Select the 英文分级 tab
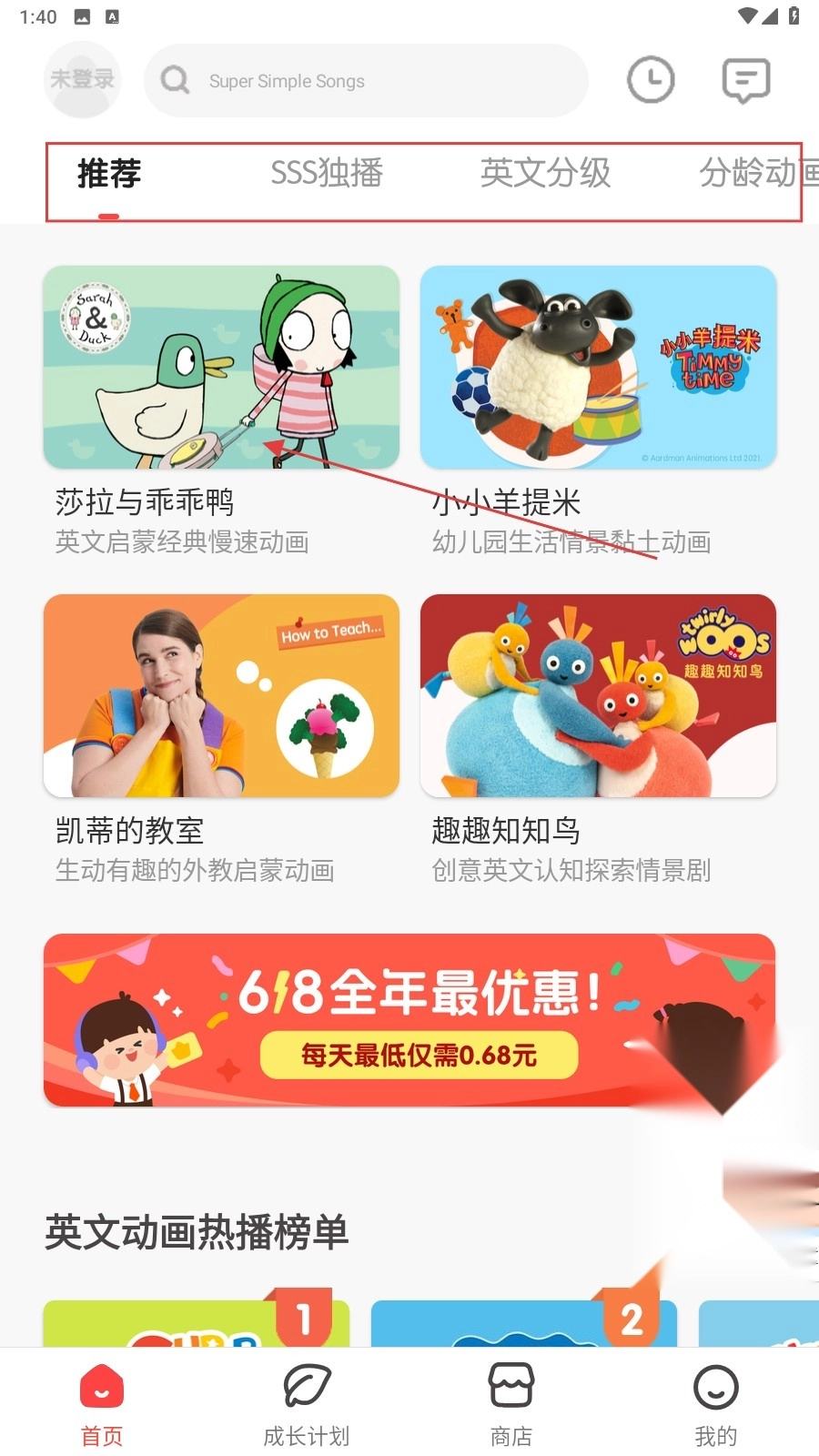The image size is (819, 1456). click(545, 173)
